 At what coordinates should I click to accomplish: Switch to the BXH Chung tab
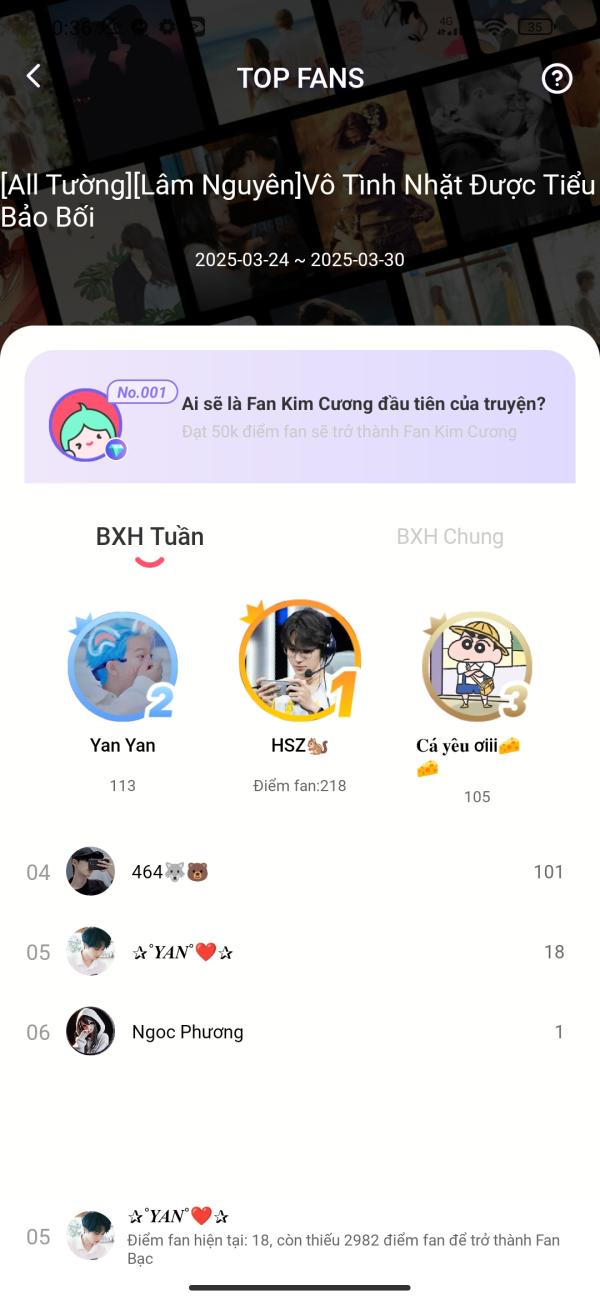point(449,537)
